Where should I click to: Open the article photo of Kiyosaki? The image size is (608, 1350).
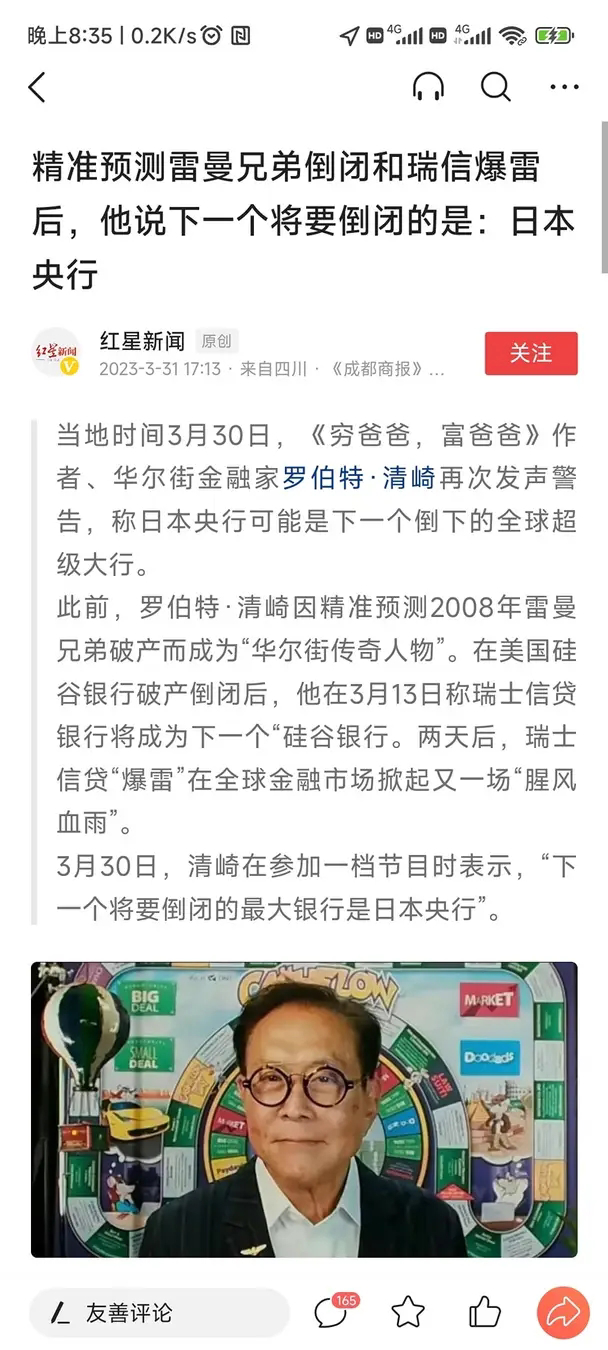(304, 1109)
